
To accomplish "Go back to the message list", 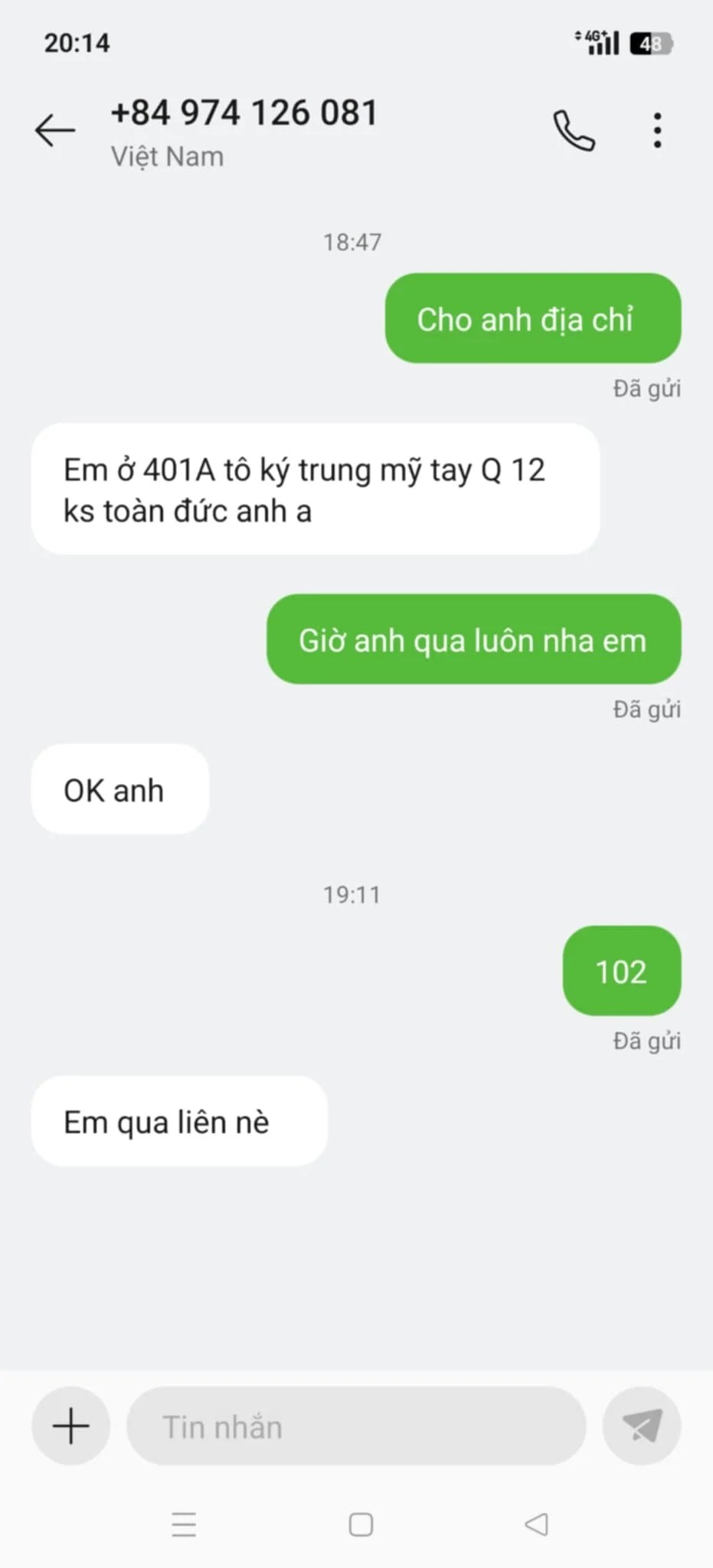I will [x=55, y=130].
